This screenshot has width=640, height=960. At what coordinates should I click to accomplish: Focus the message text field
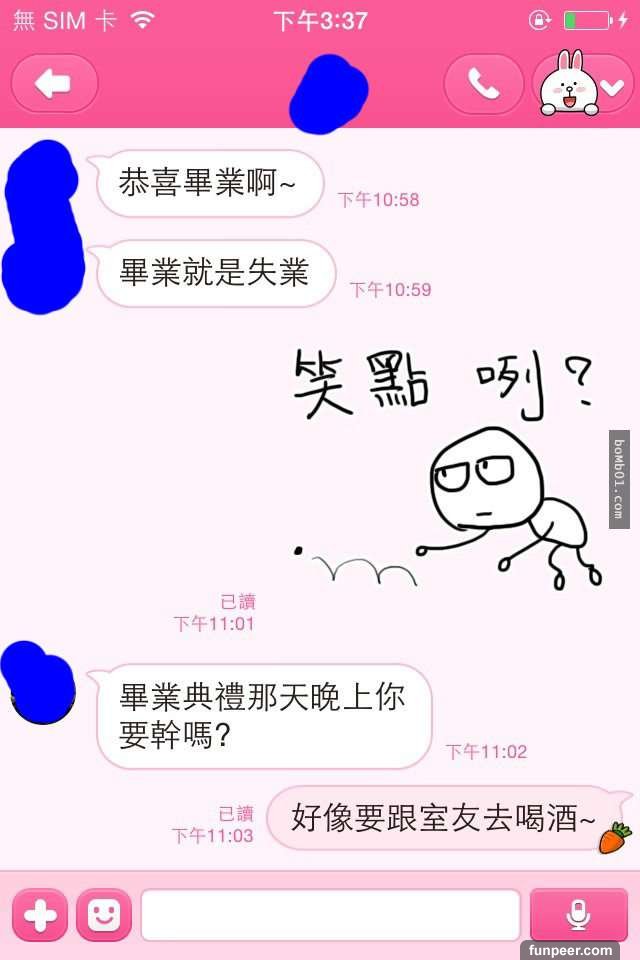click(330, 915)
